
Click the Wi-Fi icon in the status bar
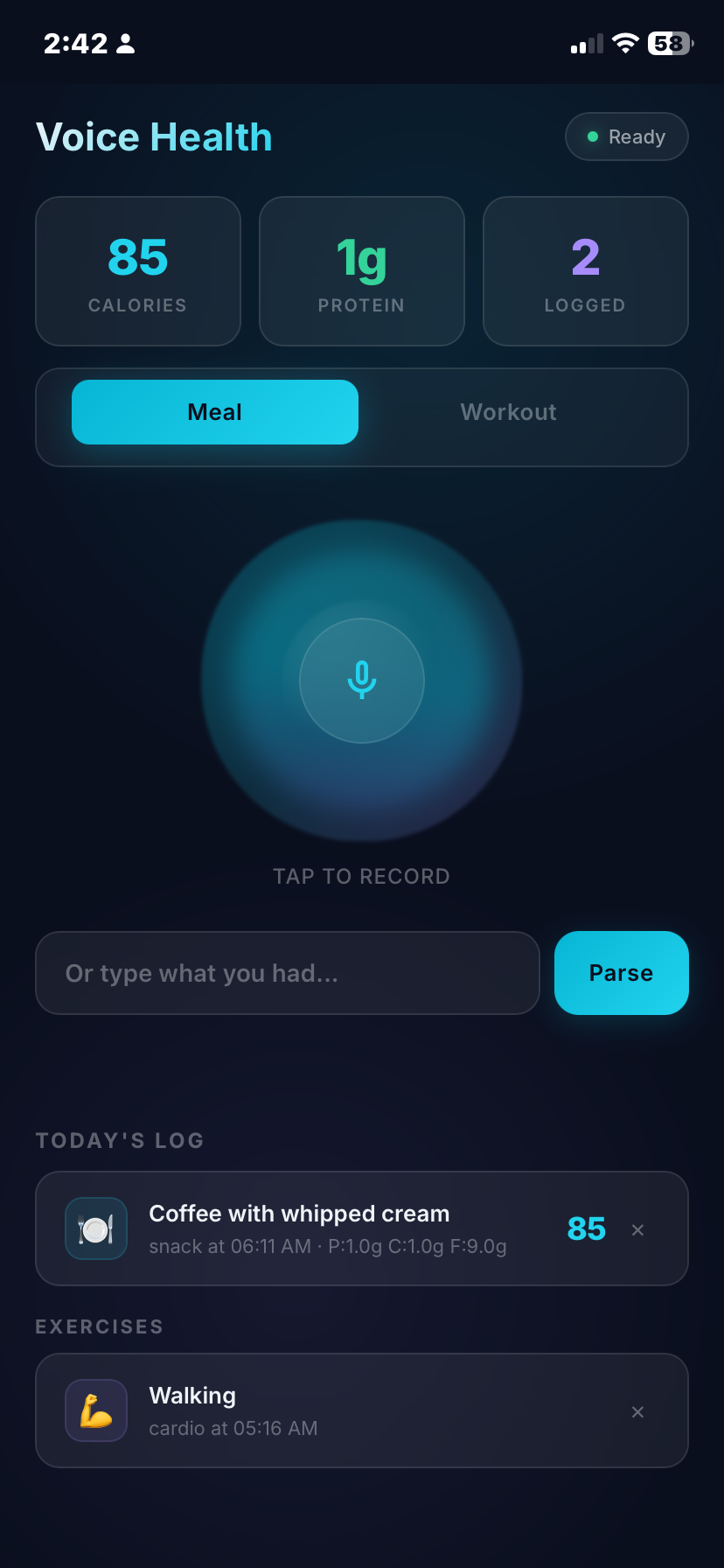pos(626,41)
